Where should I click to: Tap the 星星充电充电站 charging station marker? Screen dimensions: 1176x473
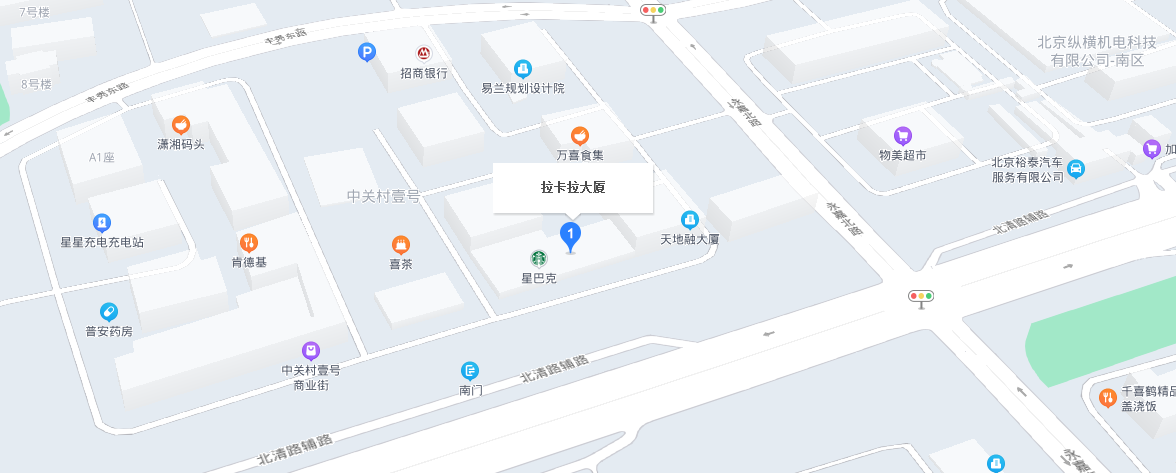point(101,222)
